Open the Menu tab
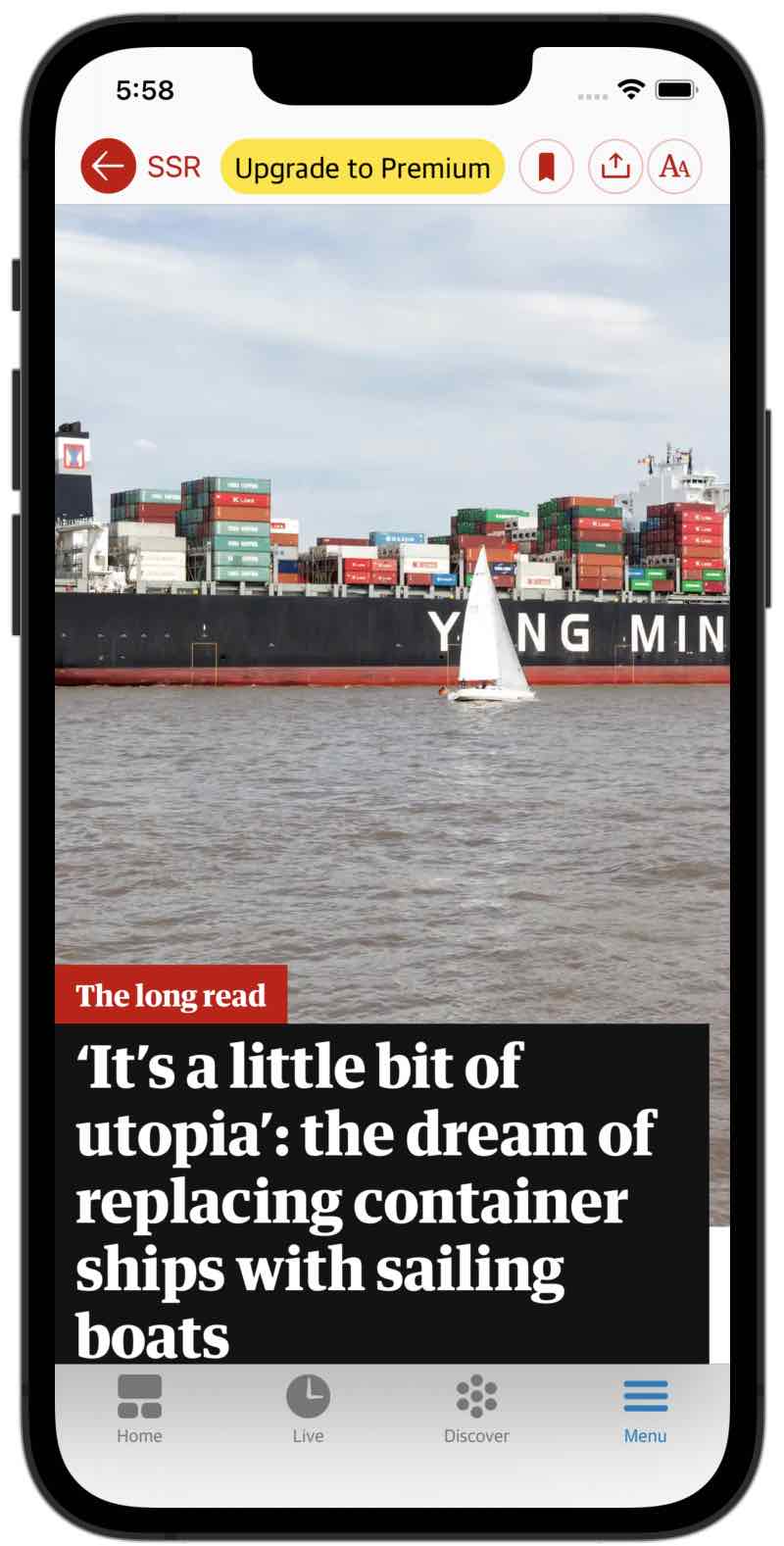The height and width of the screenshot is (1546, 784). [x=645, y=1410]
